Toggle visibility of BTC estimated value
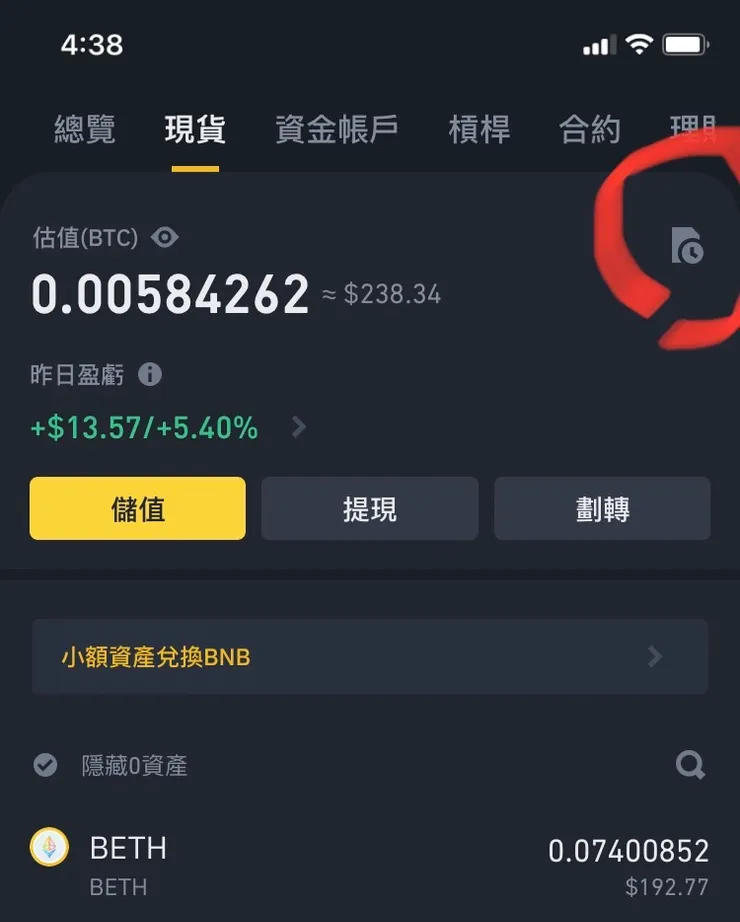 pos(165,237)
